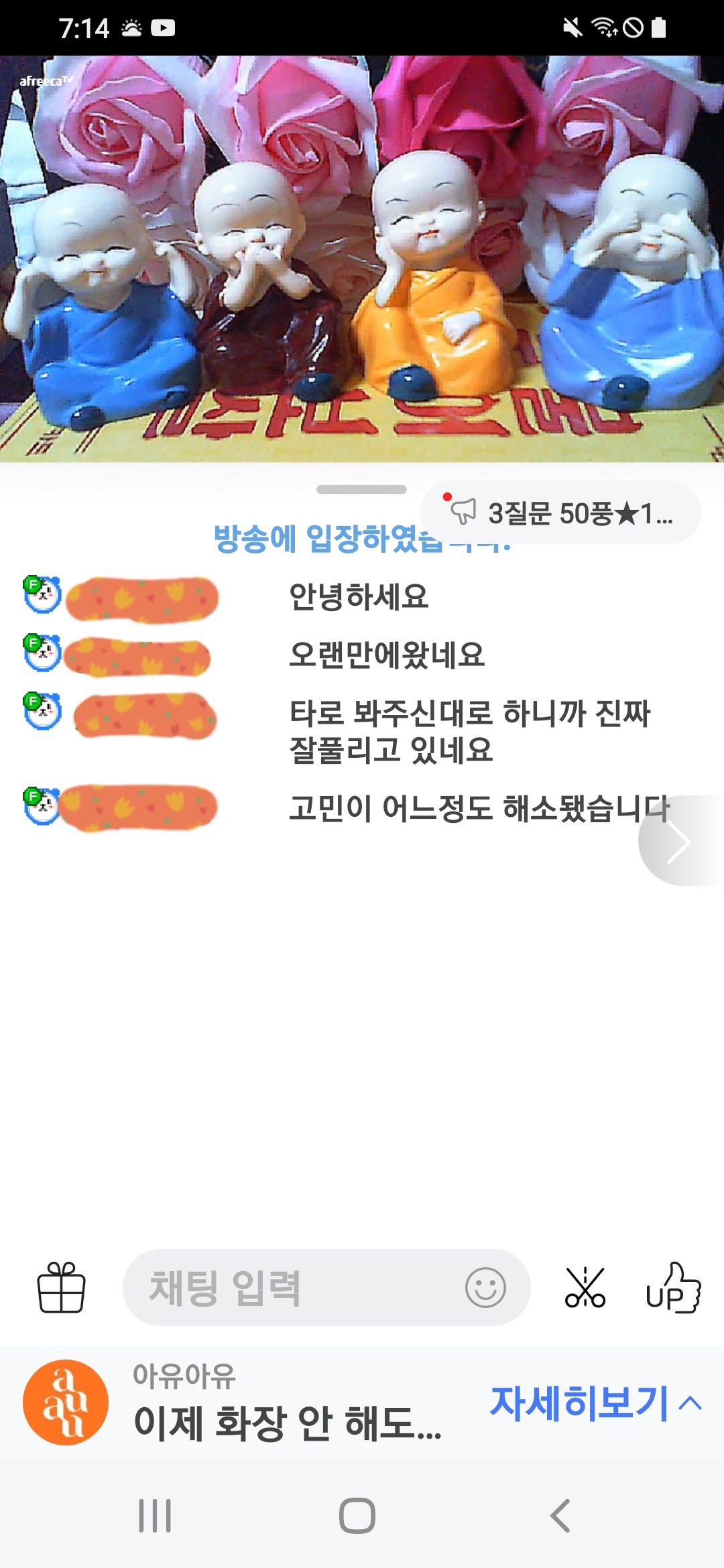724x1568 pixels.
Task: Open the gift balloon icon
Action: tap(61, 1287)
